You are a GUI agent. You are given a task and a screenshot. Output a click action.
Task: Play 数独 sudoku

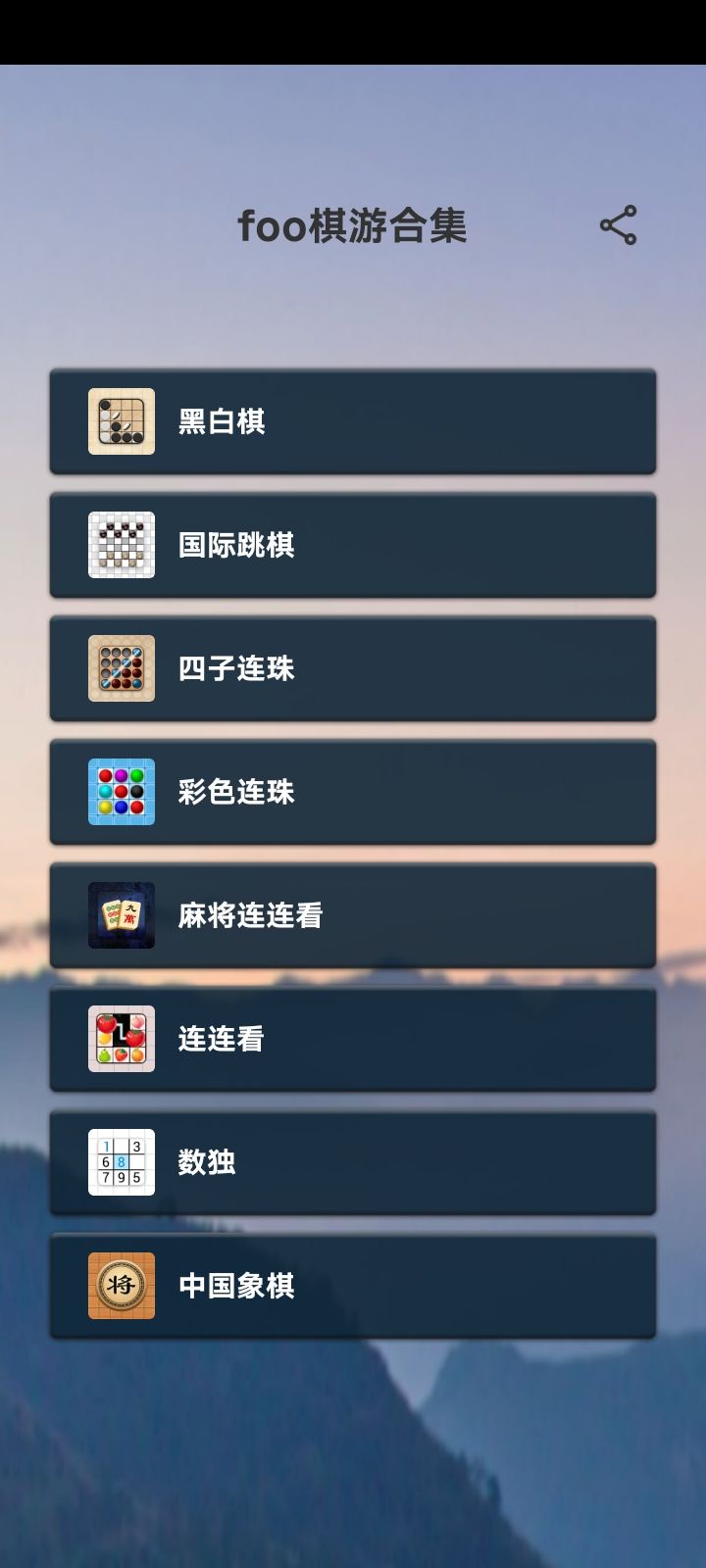(x=353, y=1162)
